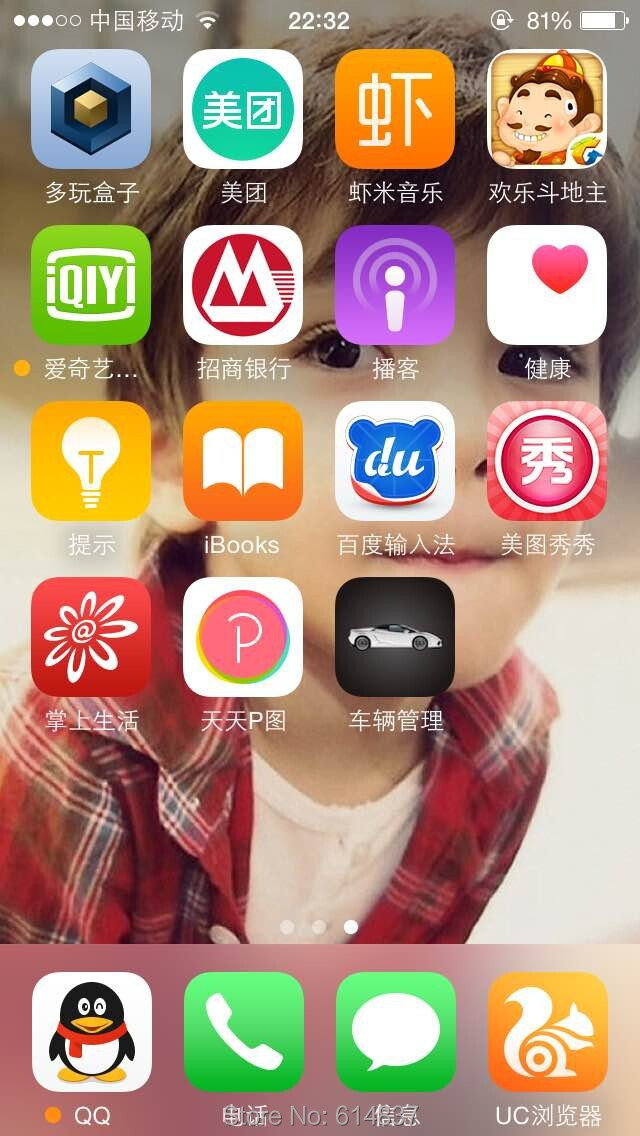Launch 天天P图 app
Screen dimensions: 640x1136
[243, 637]
